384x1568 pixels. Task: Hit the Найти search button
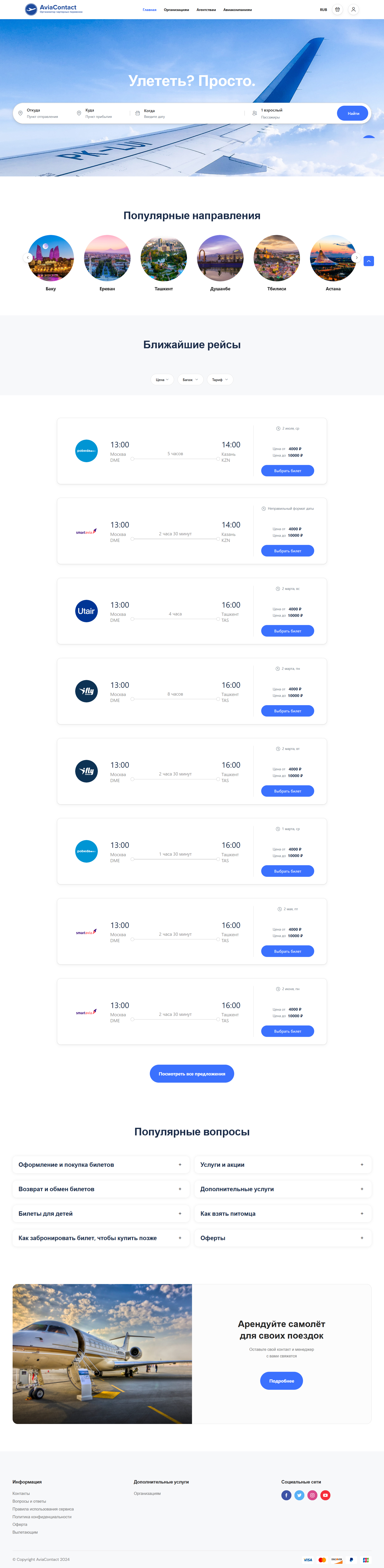(353, 113)
